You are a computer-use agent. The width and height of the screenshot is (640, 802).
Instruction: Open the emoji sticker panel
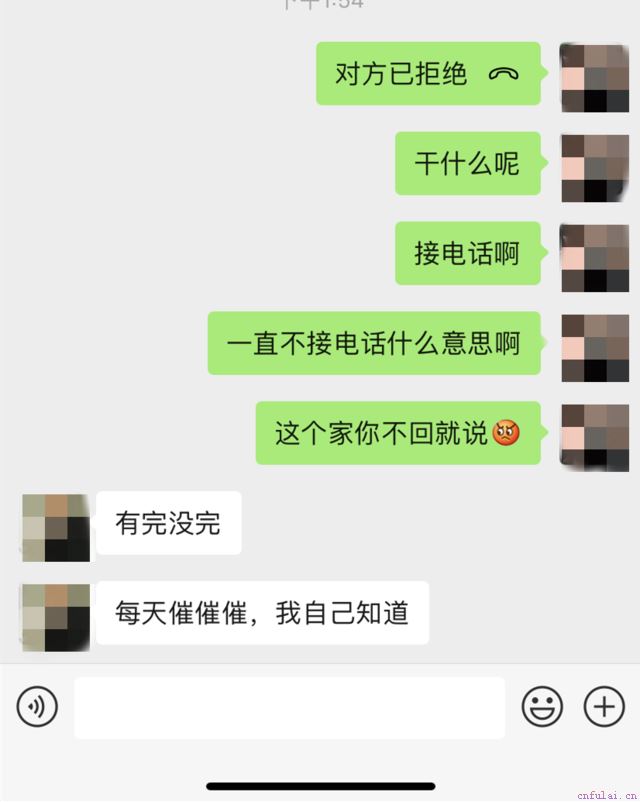coord(542,707)
